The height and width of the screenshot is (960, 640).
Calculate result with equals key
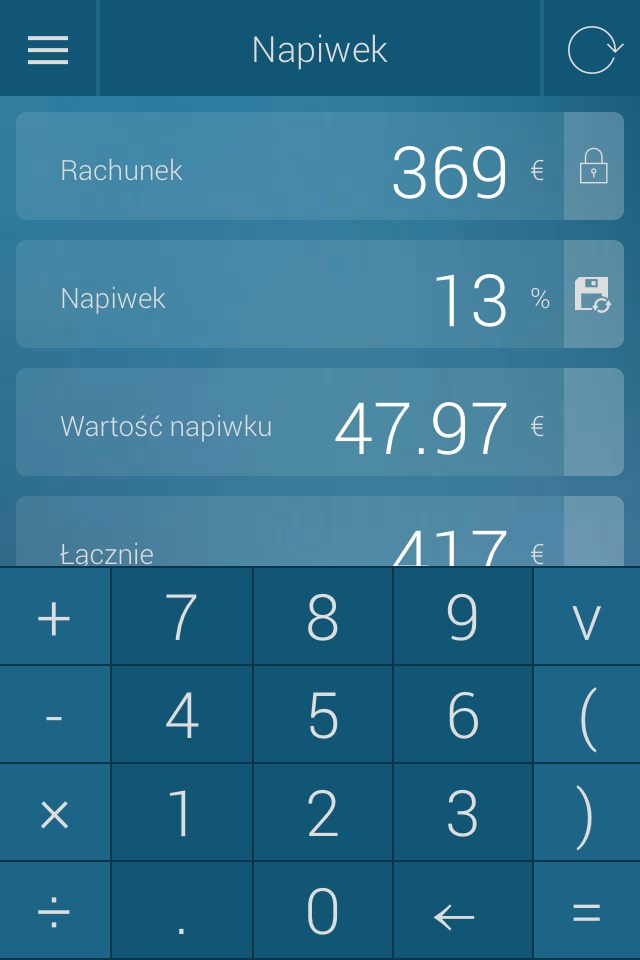tap(587, 912)
